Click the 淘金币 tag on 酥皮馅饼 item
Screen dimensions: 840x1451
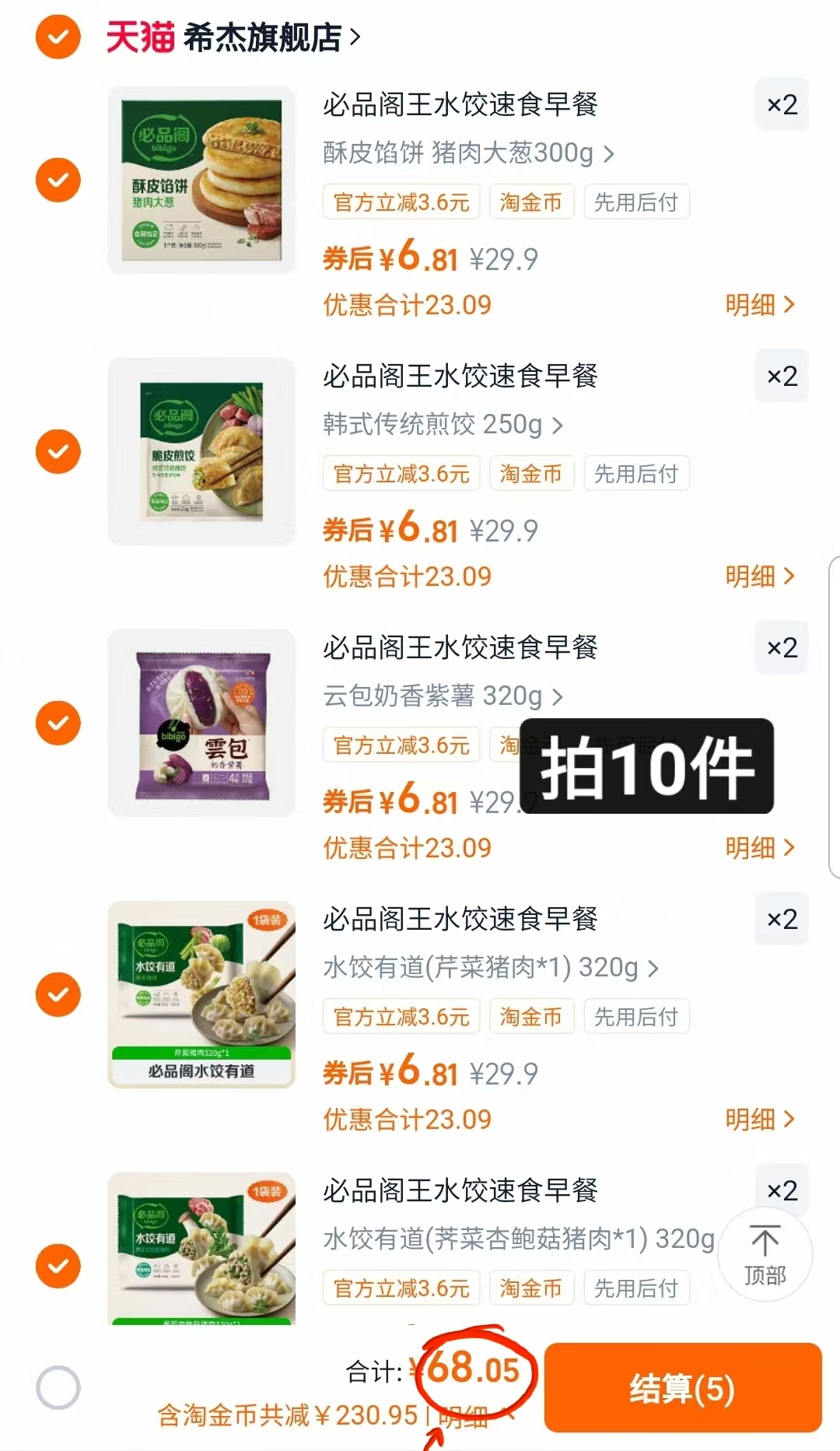(x=531, y=202)
